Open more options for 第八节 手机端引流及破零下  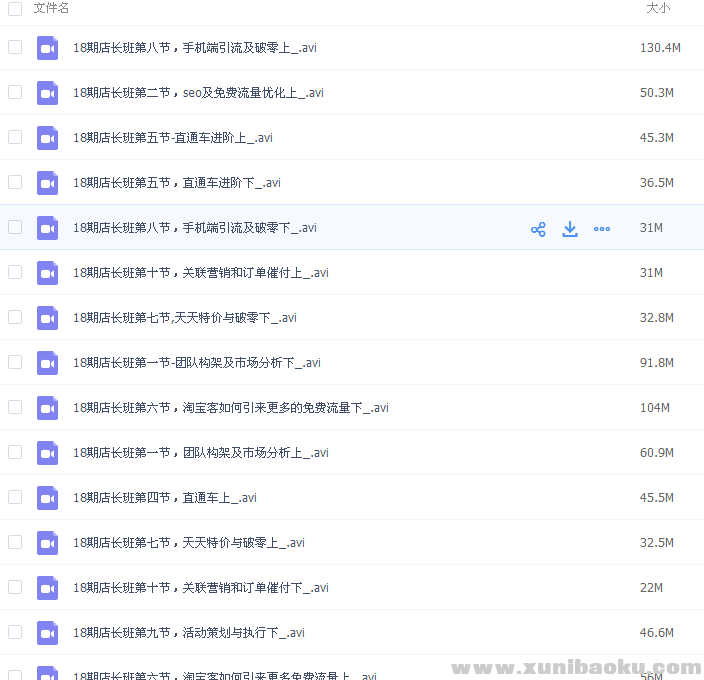coord(602,229)
